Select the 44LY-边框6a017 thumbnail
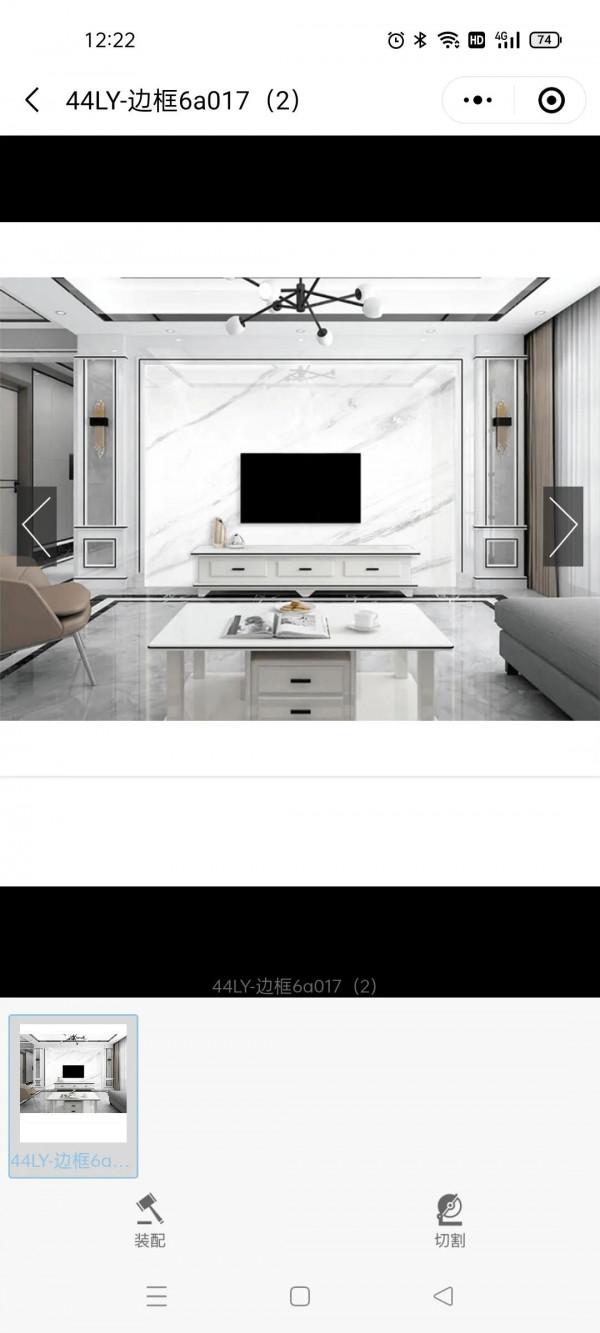The width and height of the screenshot is (600, 1333). tap(73, 1095)
